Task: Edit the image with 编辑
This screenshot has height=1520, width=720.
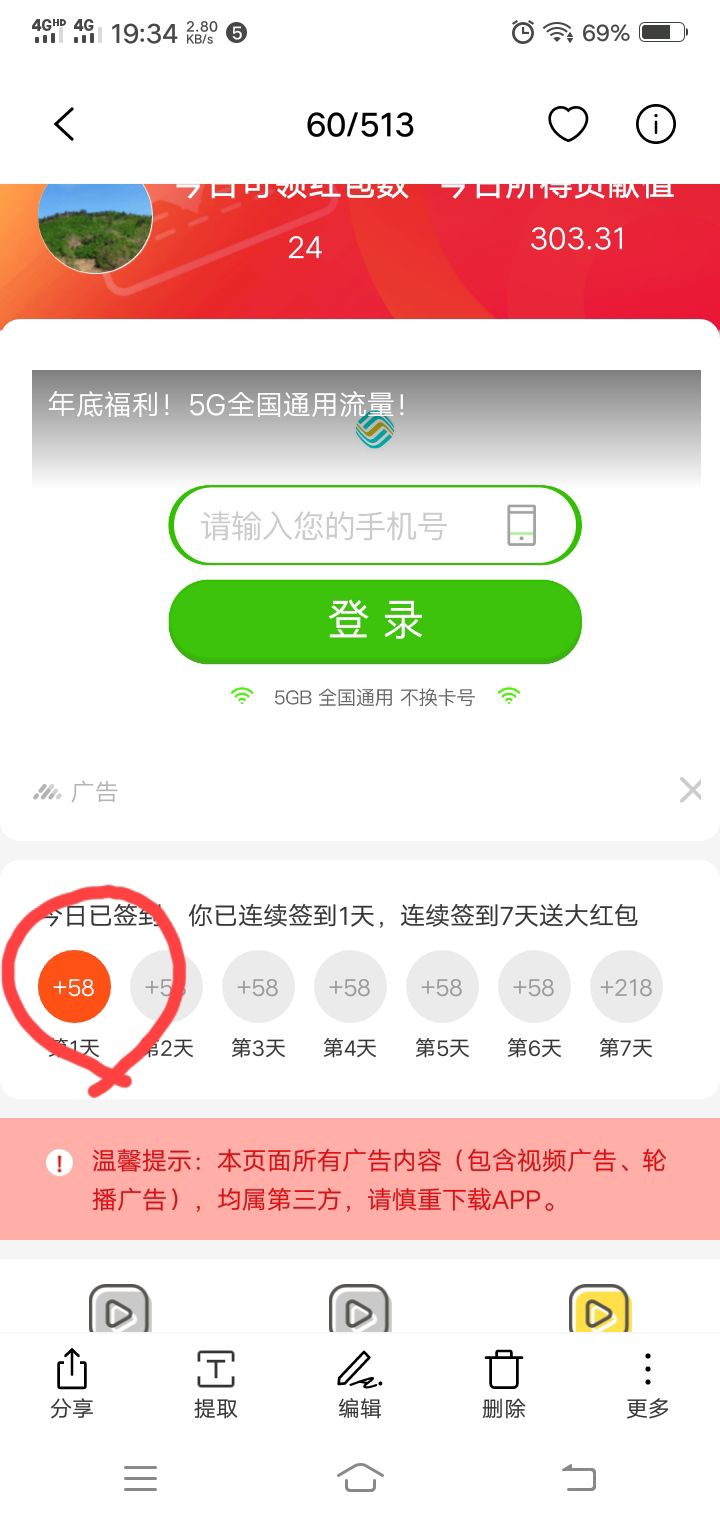Action: [360, 1383]
